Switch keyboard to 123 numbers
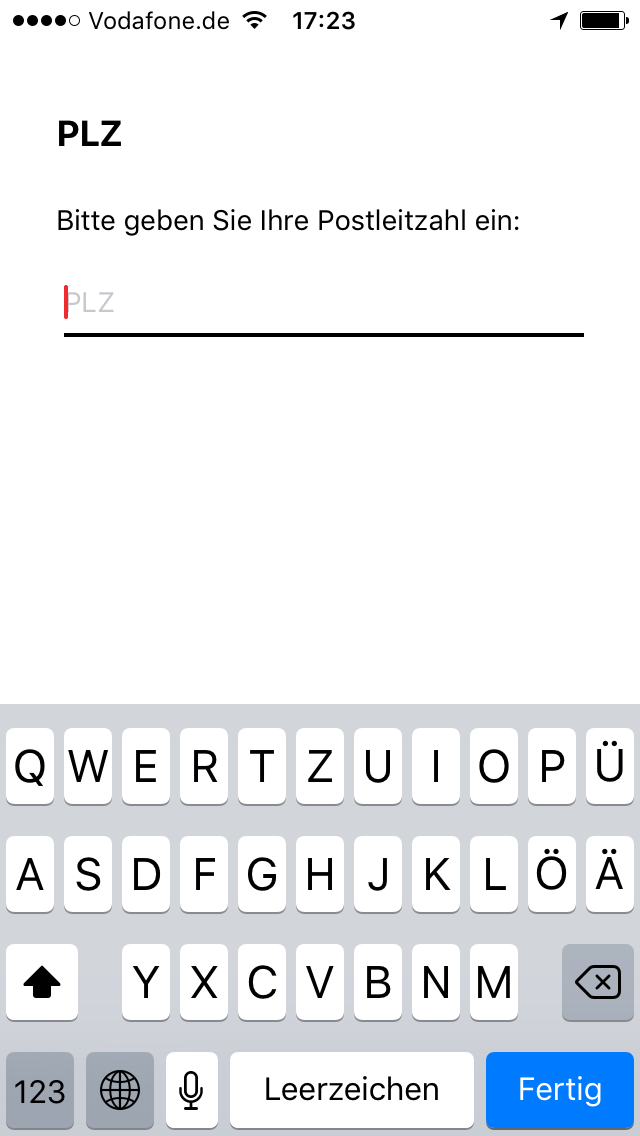Screen dimensions: 640x1136 (40, 1090)
